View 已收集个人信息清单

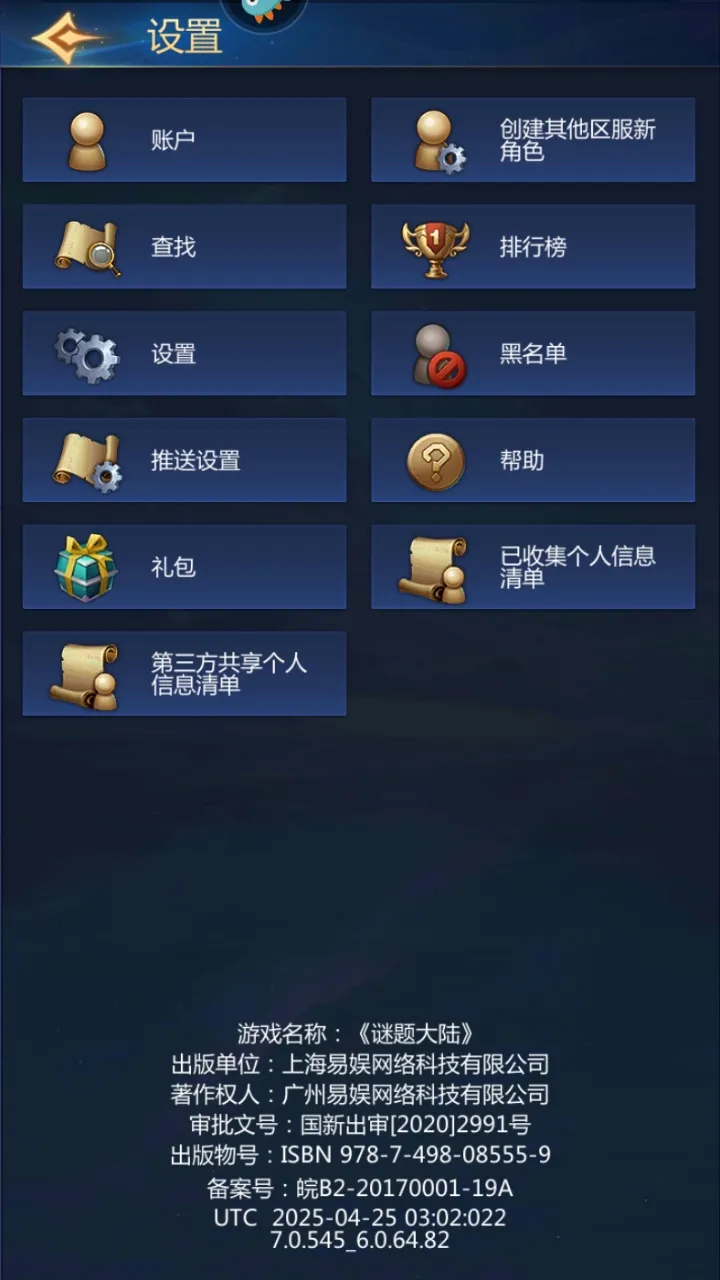click(533, 568)
